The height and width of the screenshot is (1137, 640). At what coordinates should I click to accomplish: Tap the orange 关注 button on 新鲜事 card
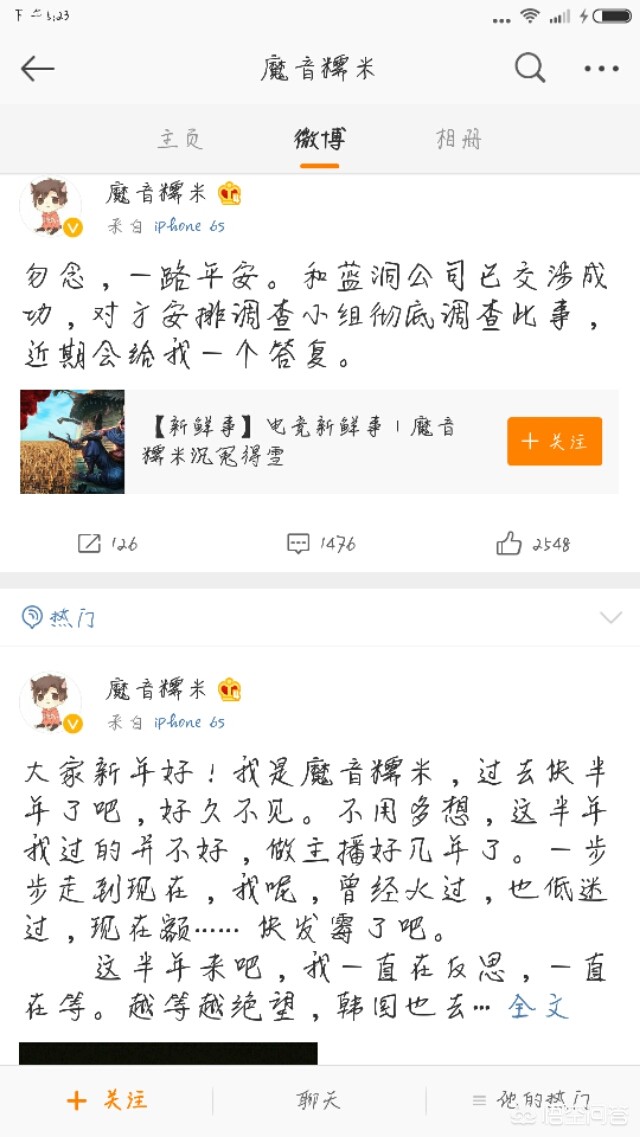click(x=554, y=441)
